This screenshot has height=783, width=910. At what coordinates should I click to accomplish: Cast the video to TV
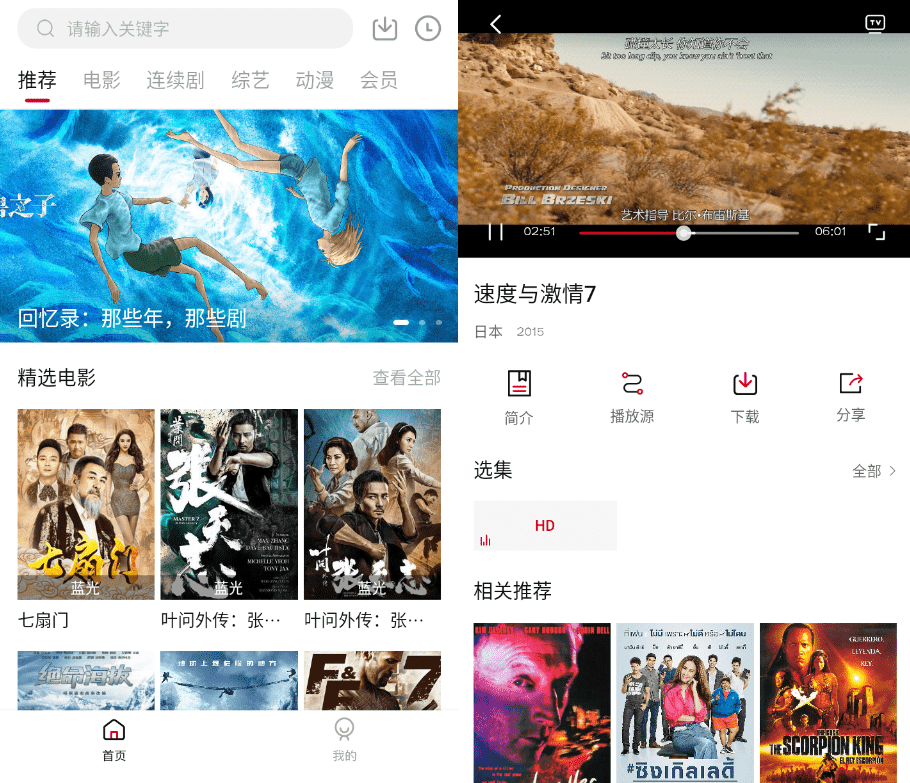tap(875, 23)
